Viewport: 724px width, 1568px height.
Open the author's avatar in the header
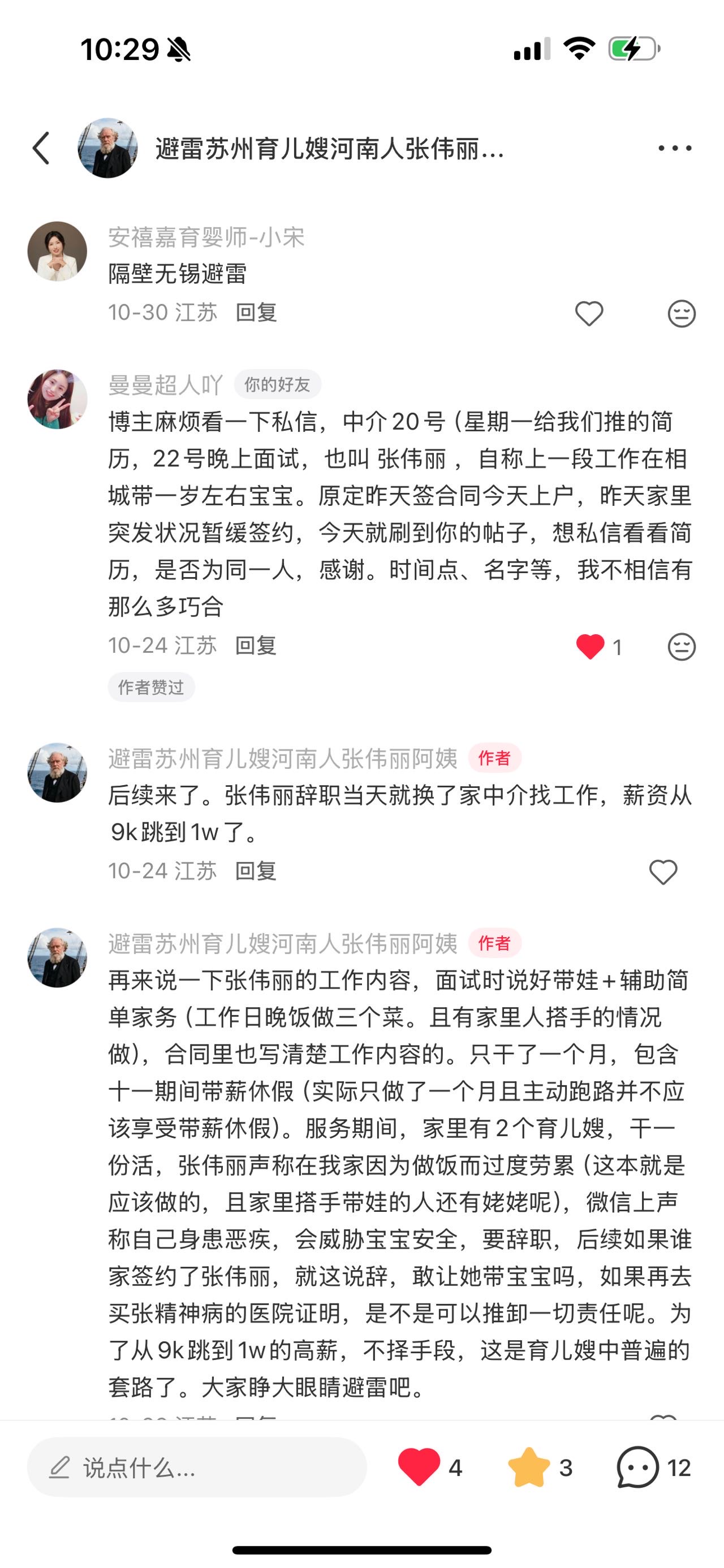108,148
